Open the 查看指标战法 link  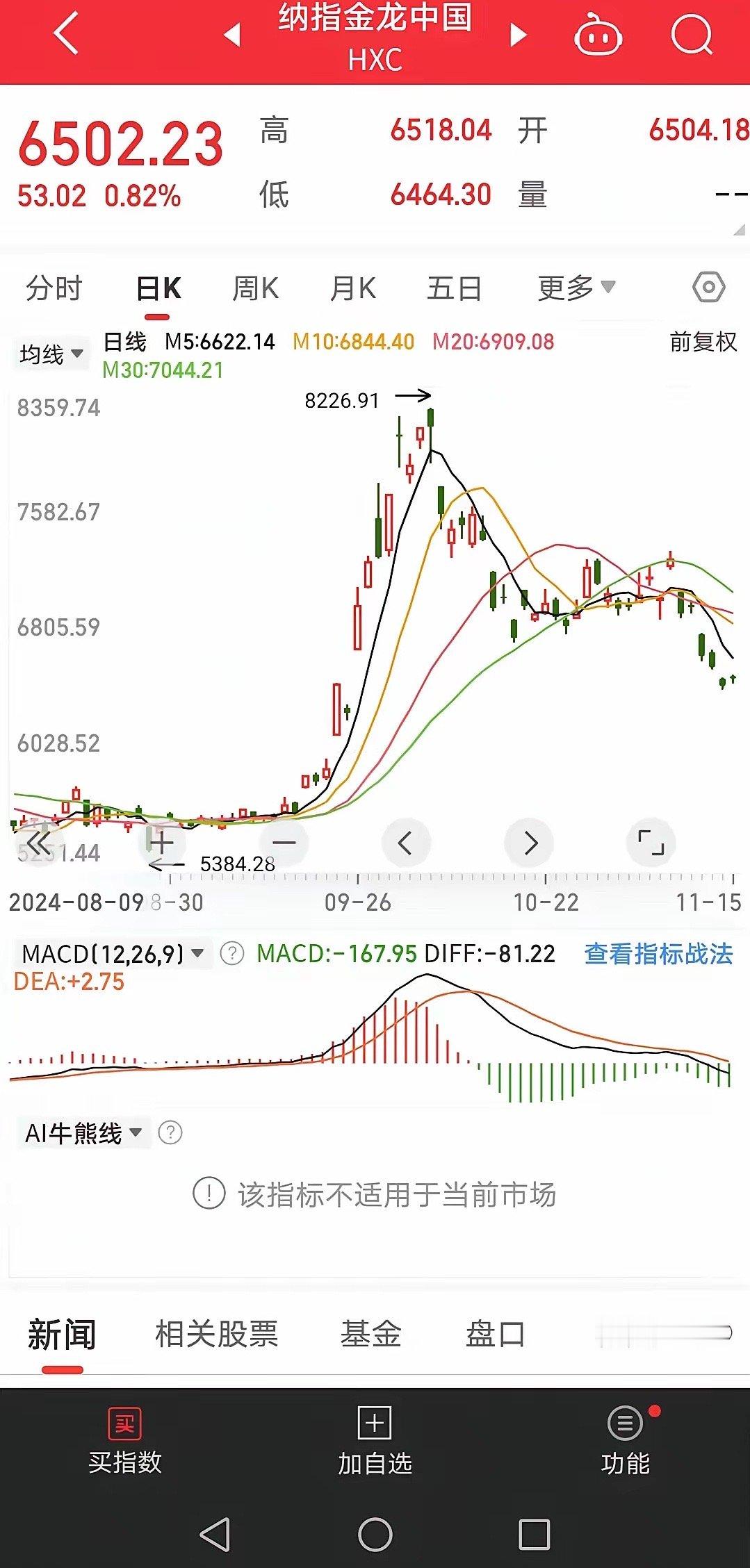pos(658,954)
